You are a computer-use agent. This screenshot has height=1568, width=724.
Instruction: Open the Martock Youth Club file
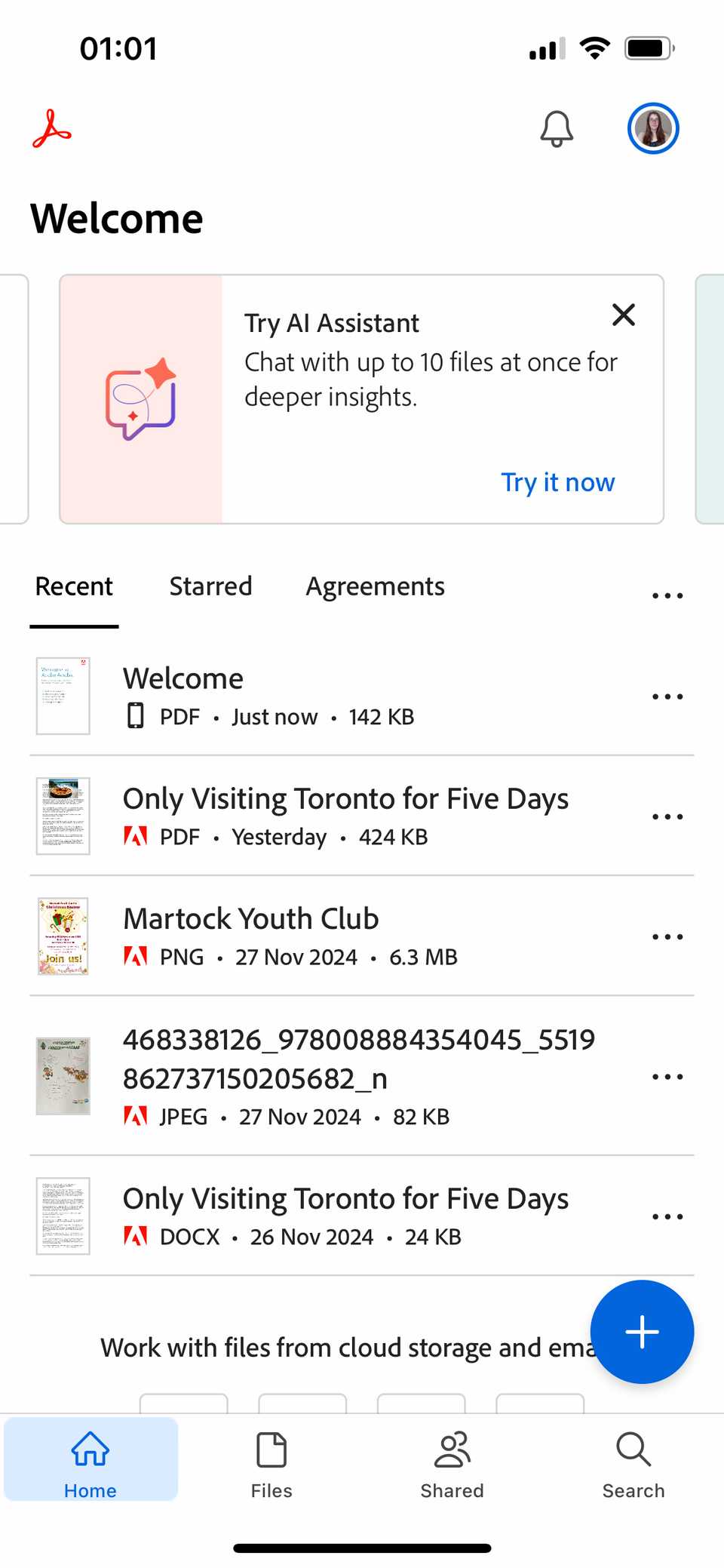(250, 919)
